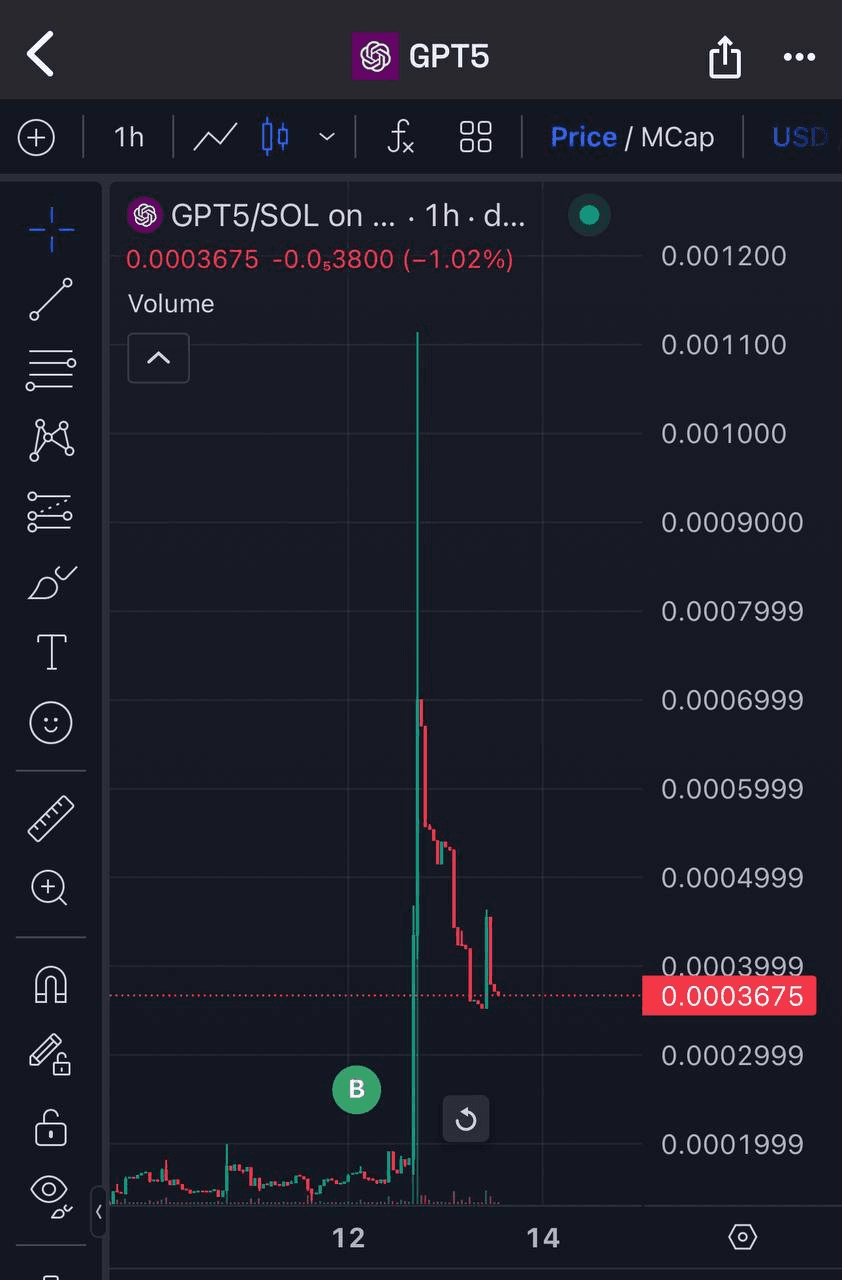Change the 1h timeframe
Viewport: 842px width, 1280px height.
point(128,137)
